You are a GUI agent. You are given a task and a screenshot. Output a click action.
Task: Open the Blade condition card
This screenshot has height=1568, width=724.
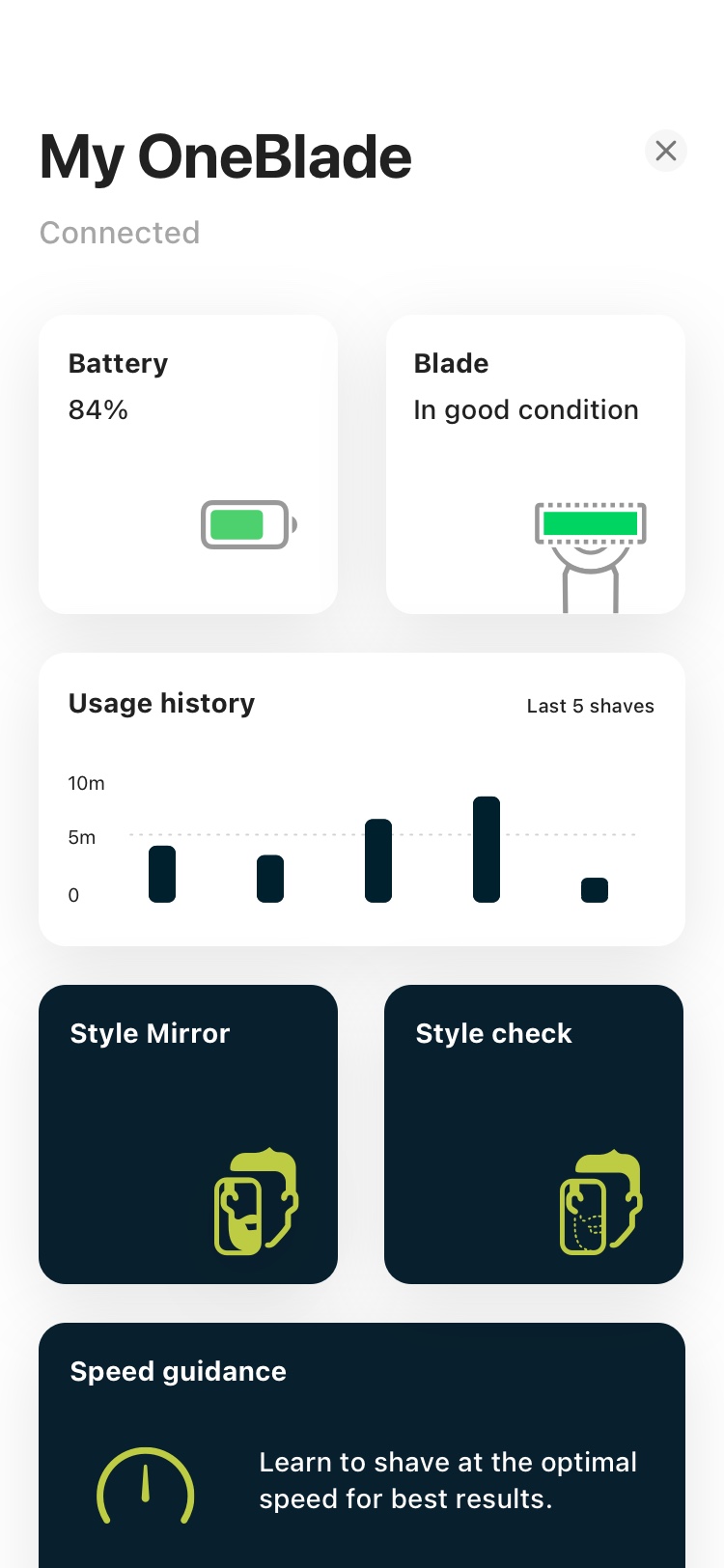535,464
